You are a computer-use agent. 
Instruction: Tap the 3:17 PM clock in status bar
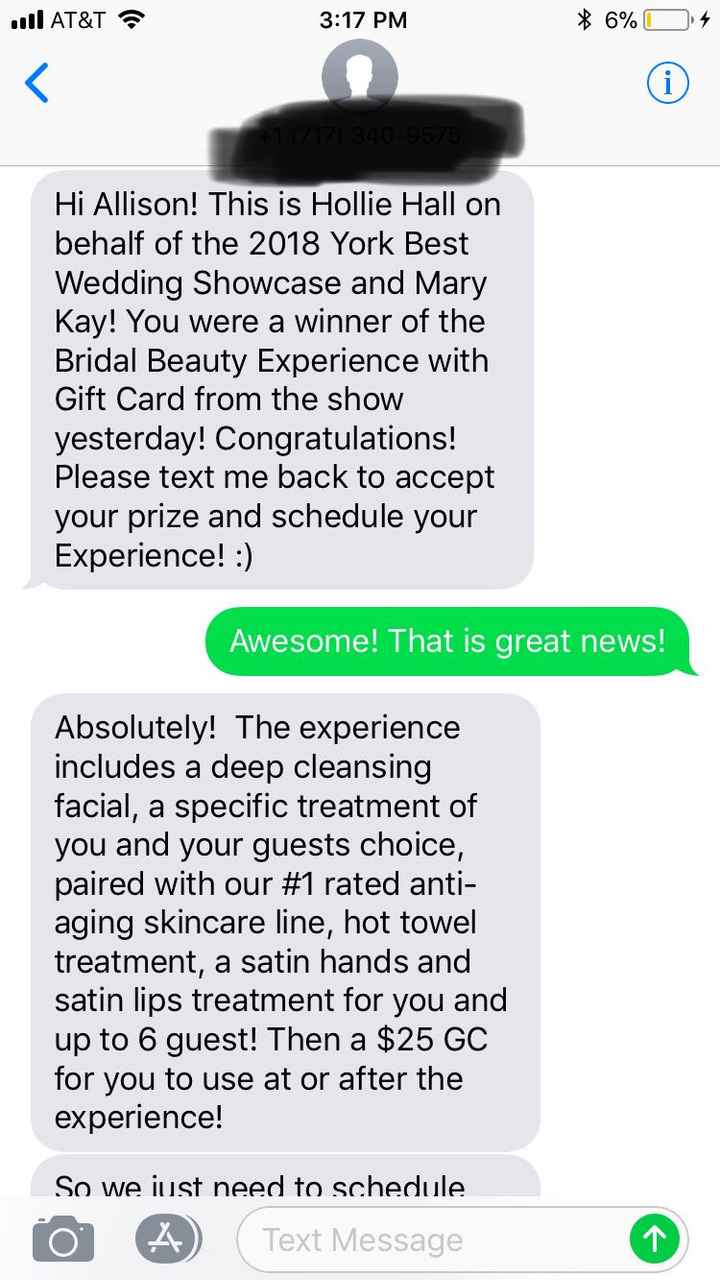tap(362, 19)
